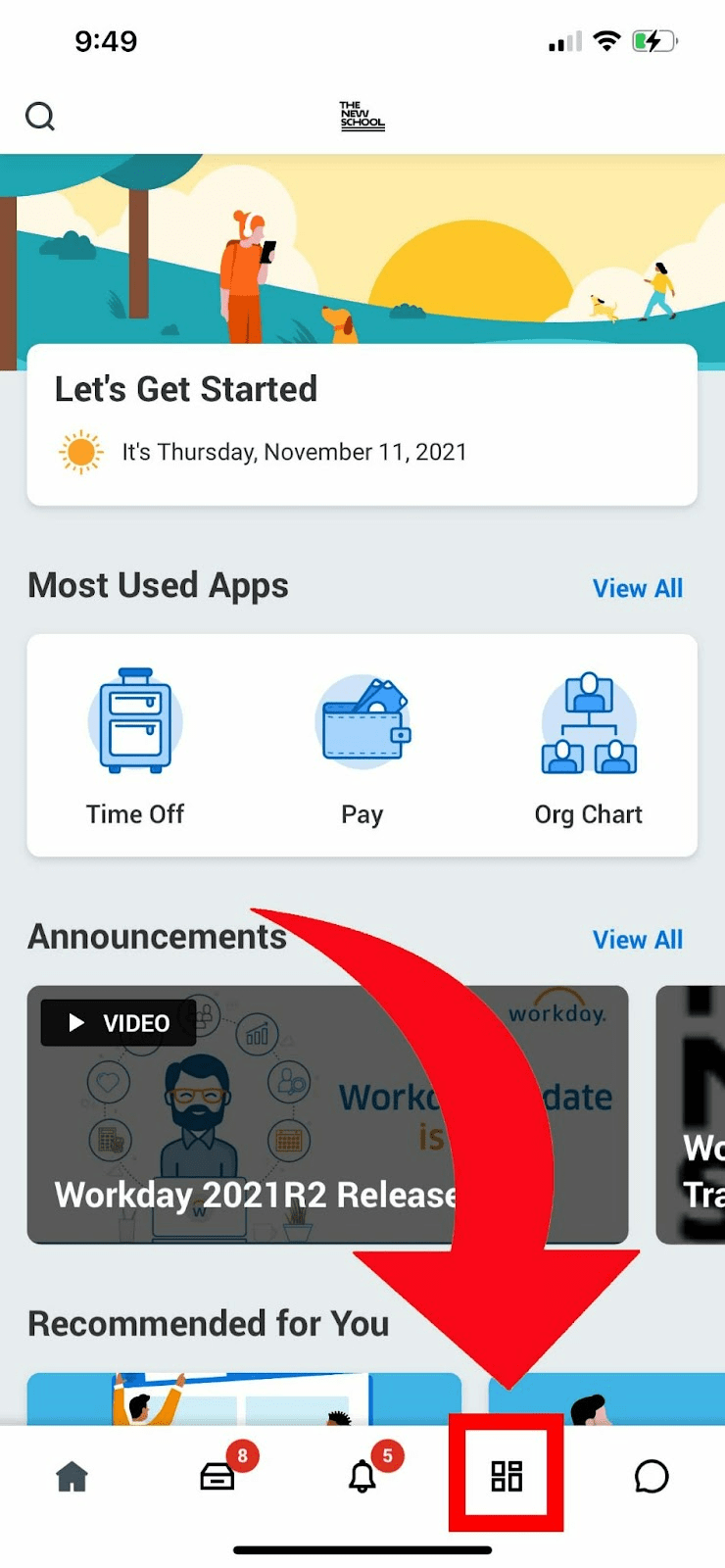
Task: Play the Workday 2021R2 Release video
Action: 116,1022
